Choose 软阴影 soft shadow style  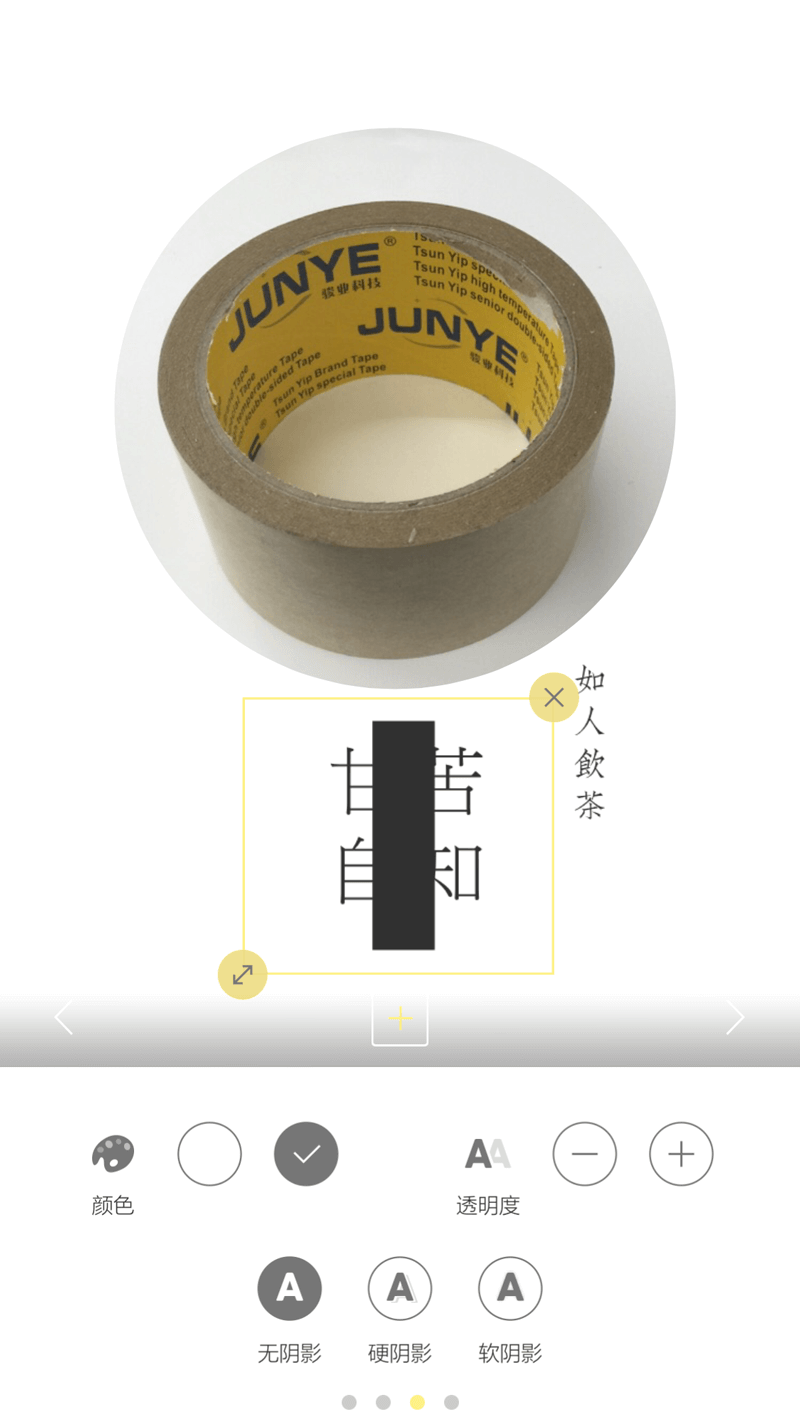[x=510, y=1288]
